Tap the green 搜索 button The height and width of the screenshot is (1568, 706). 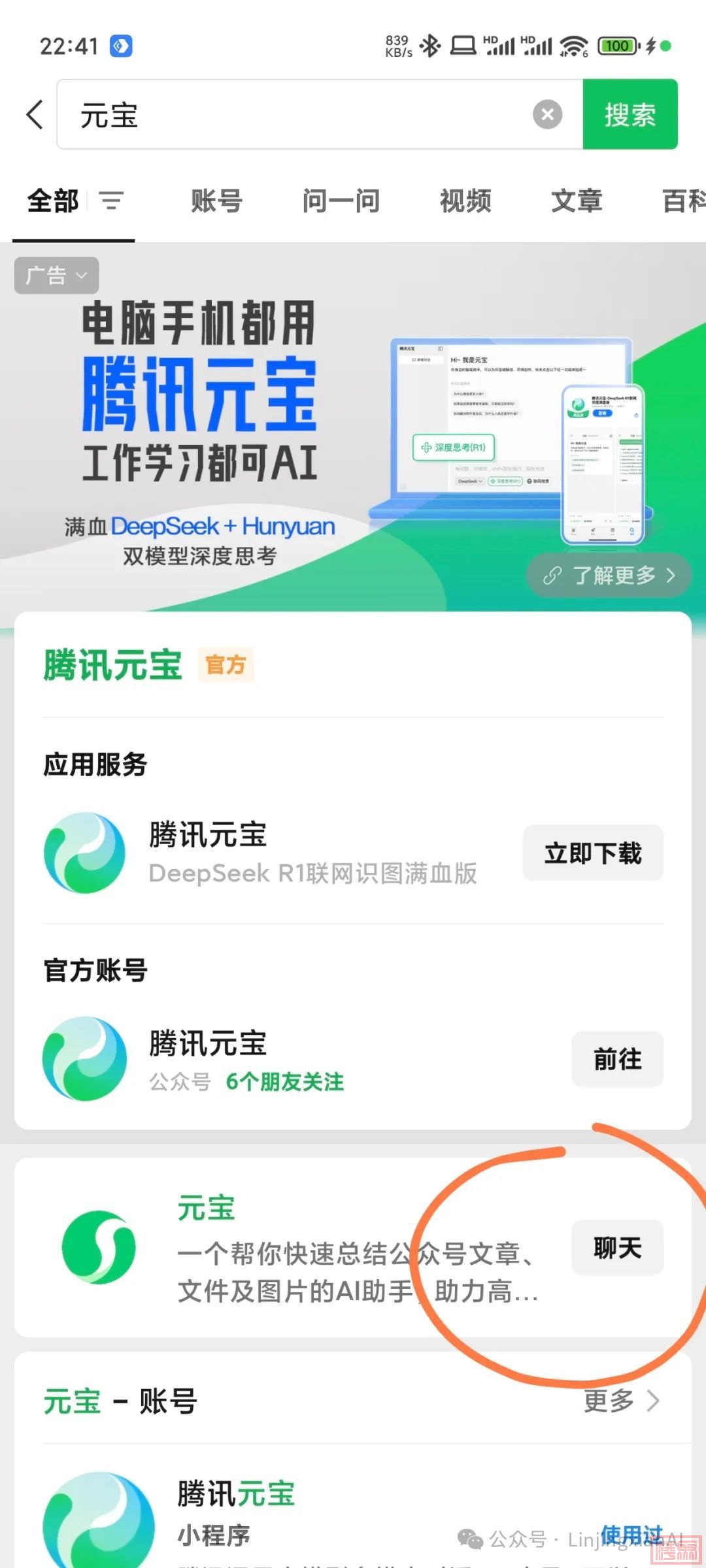click(630, 115)
